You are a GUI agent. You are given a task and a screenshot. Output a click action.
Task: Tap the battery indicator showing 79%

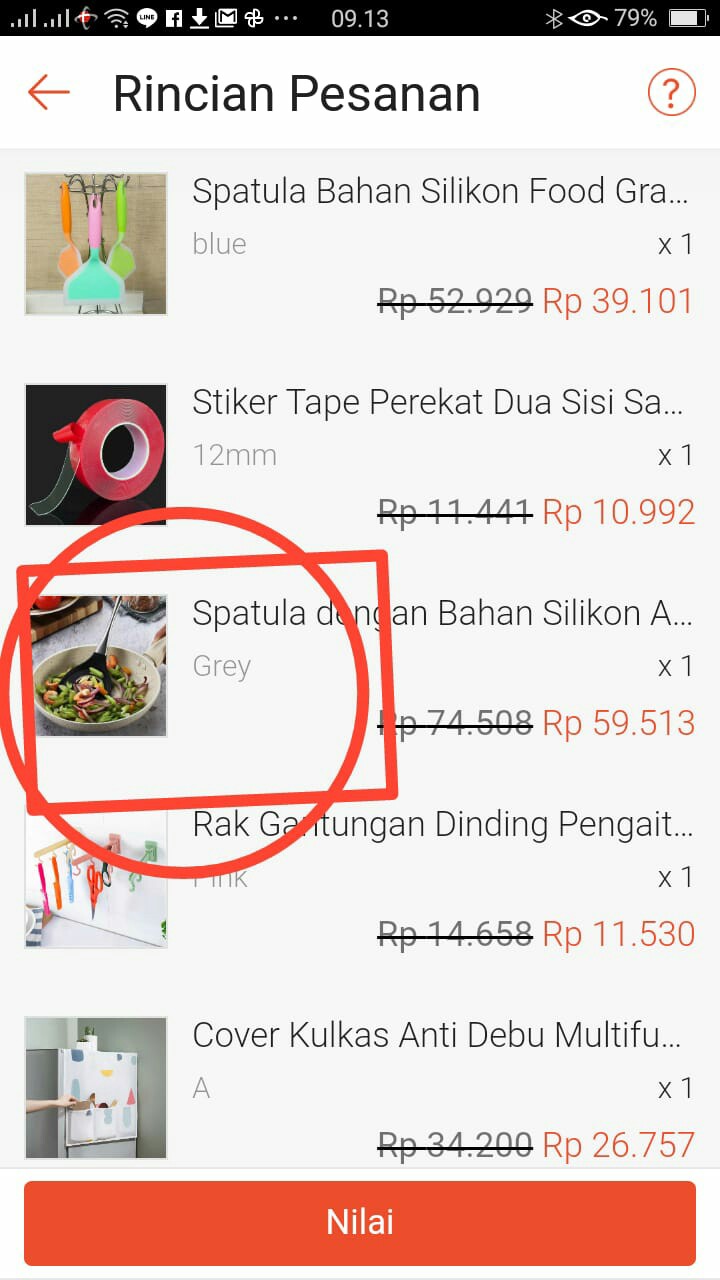(x=685, y=17)
